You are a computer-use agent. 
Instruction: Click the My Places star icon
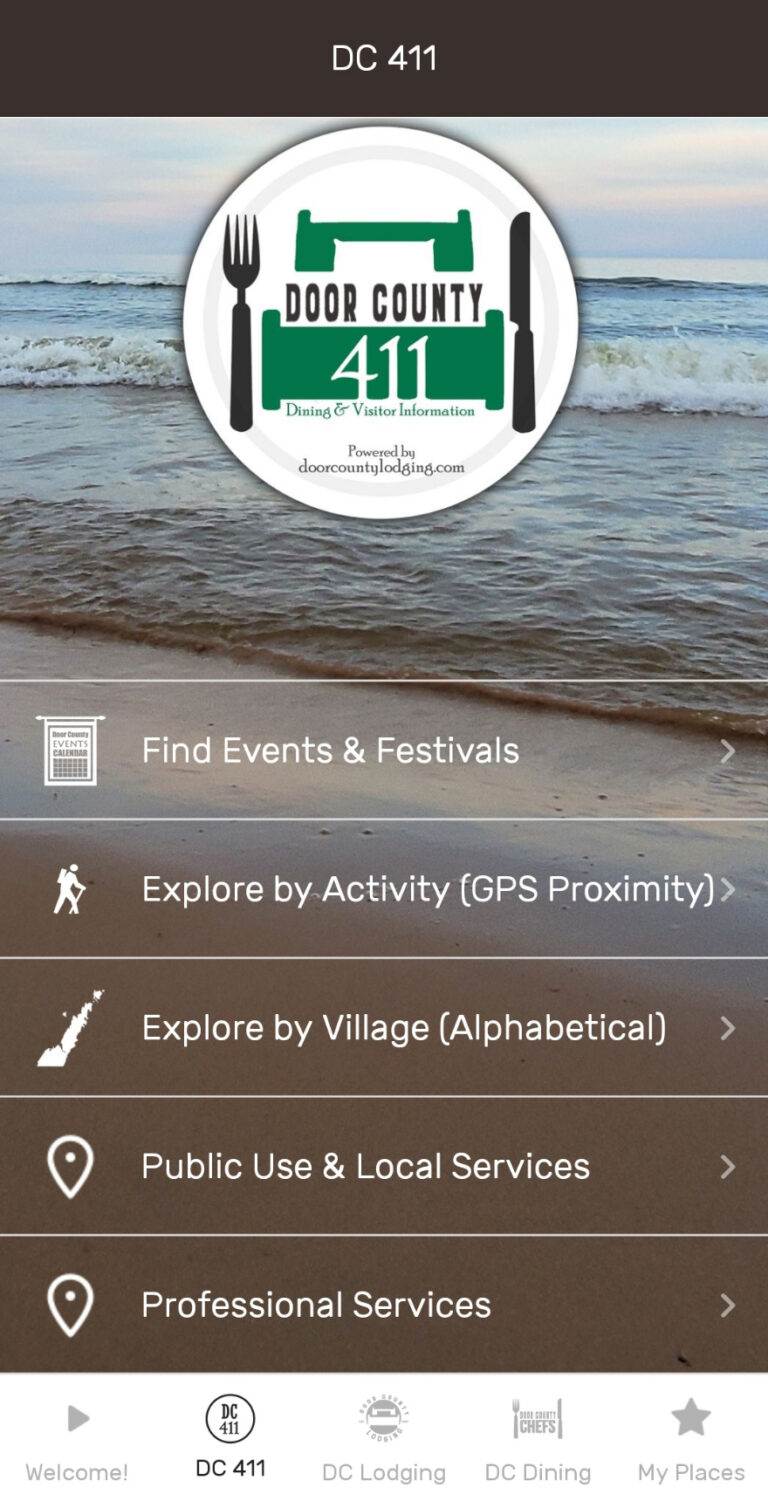pos(690,1416)
